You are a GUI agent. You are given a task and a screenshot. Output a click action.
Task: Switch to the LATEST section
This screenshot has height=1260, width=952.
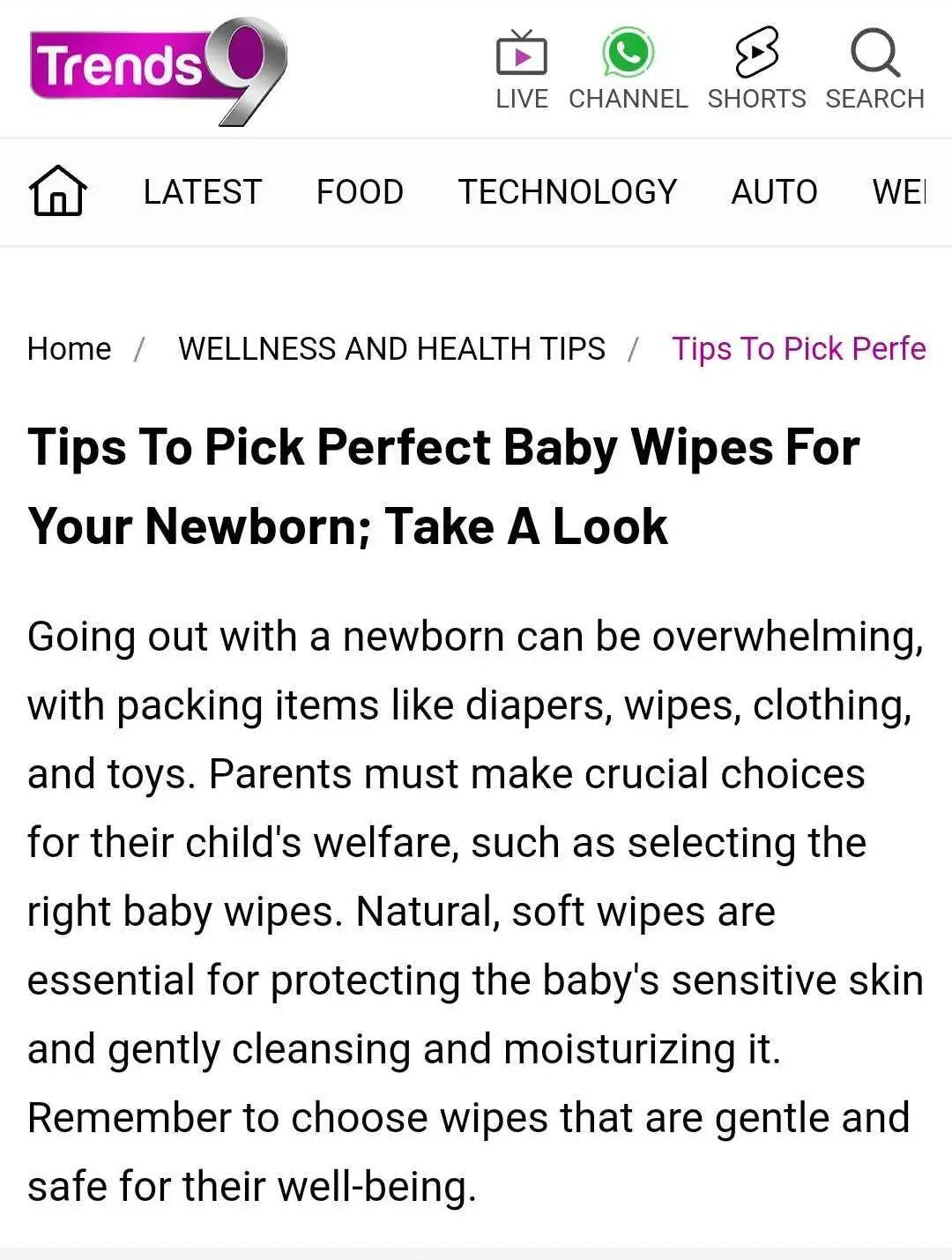(203, 191)
